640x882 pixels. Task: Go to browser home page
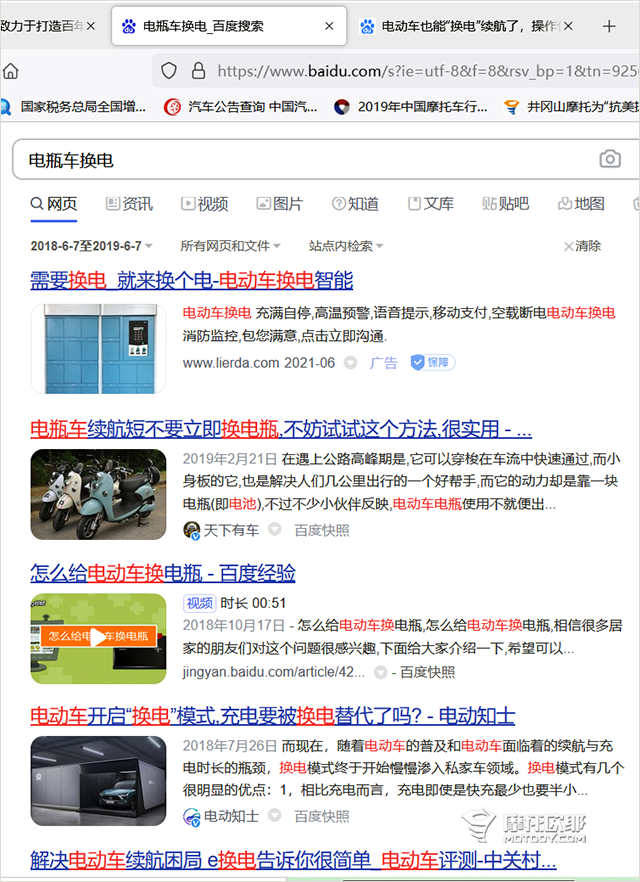(x=10, y=71)
